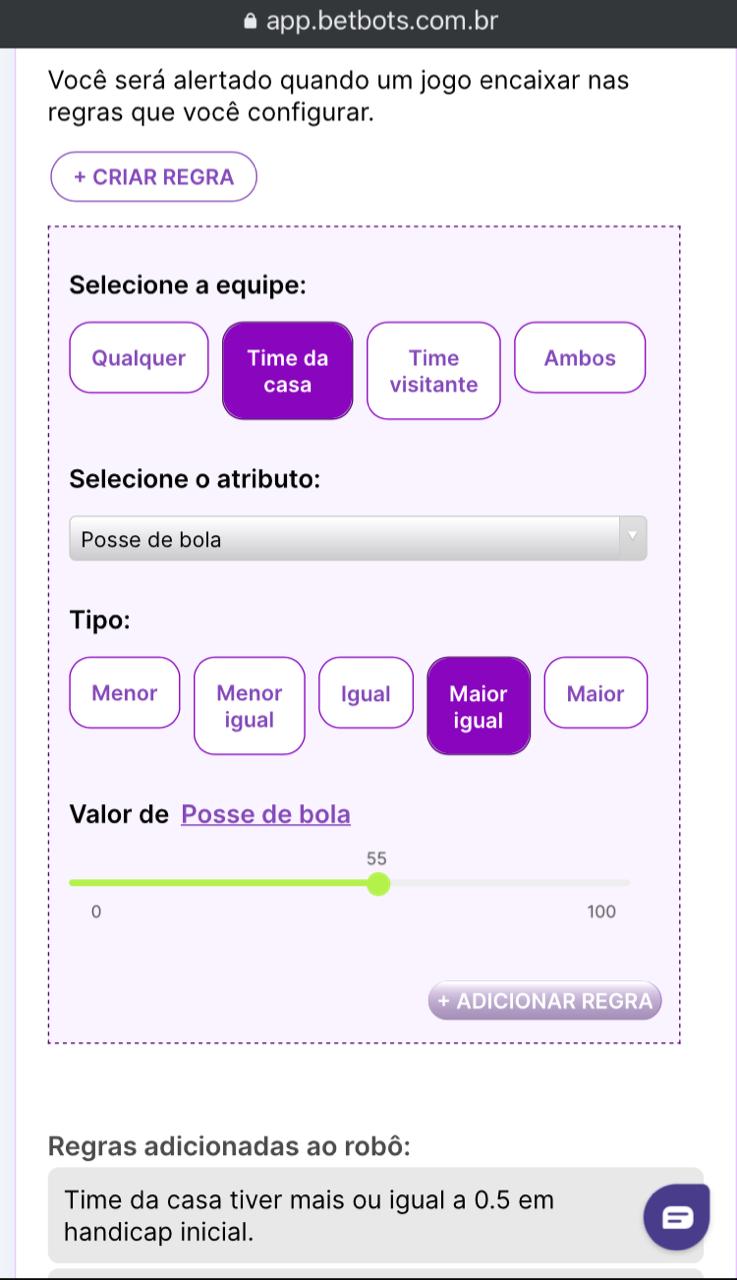Image resolution: width=737 pixels, height=1280 pixels.
Task: Add the rule with + ADICIONAR REGRA
Action: pyautogui.click(x=545, y=1001)
